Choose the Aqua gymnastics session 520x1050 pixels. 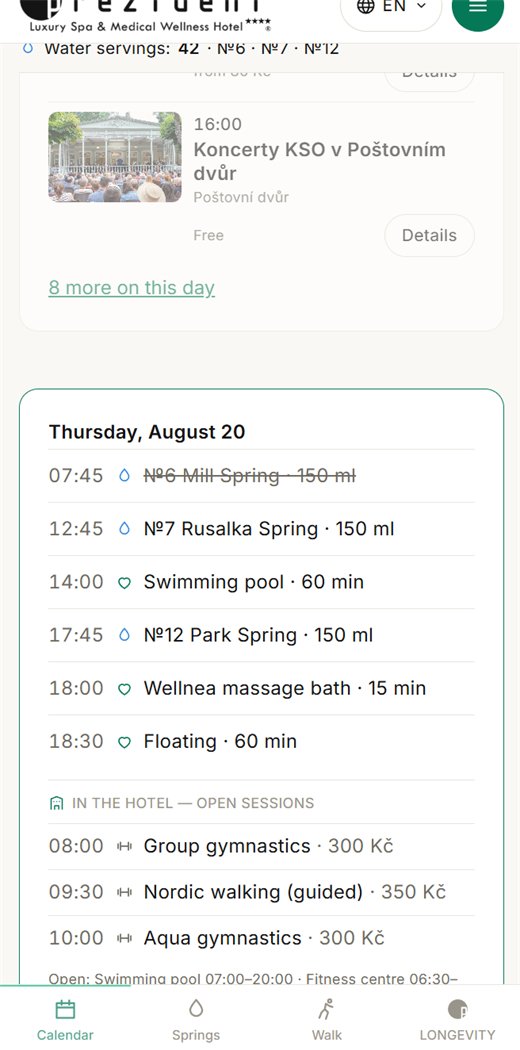click(261, 939)
